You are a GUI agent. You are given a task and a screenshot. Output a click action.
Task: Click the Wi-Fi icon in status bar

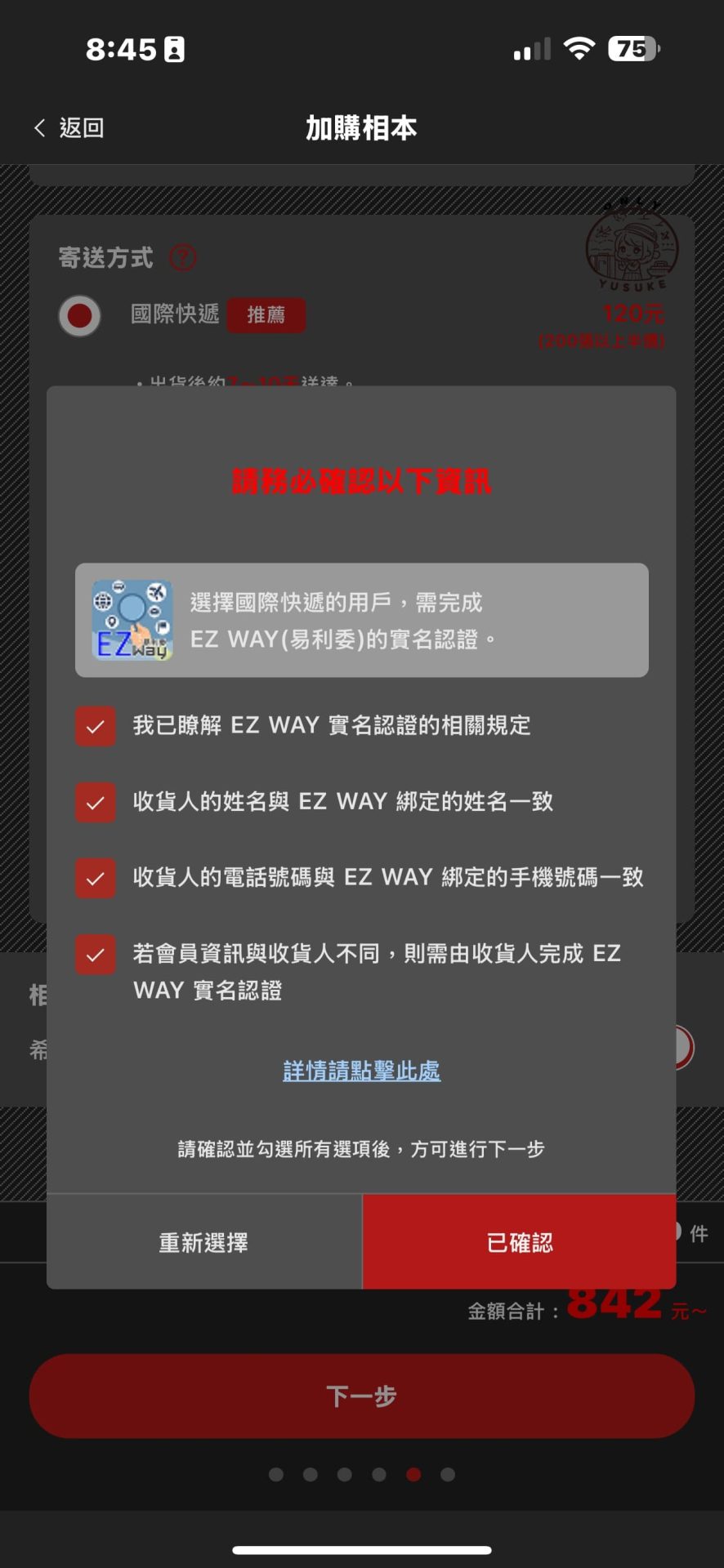coord(580,49)
